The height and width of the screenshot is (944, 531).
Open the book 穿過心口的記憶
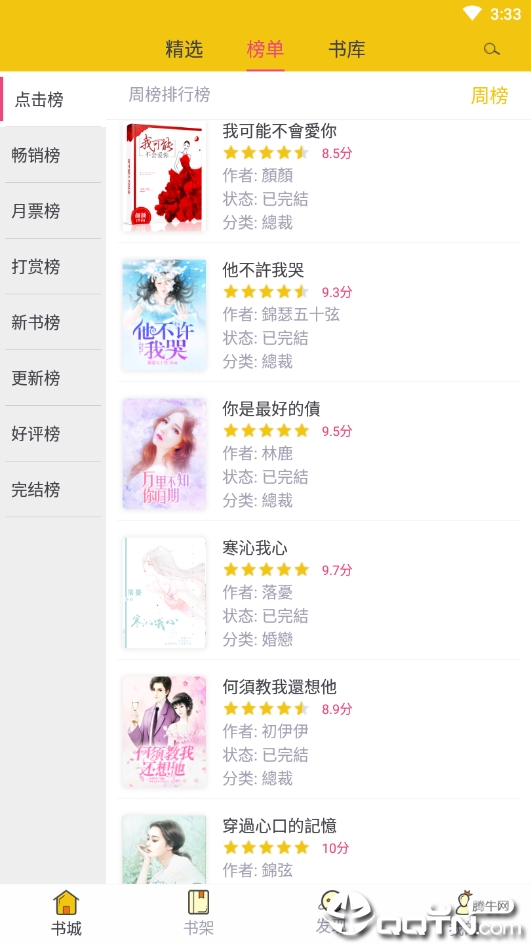coord(318,842)
